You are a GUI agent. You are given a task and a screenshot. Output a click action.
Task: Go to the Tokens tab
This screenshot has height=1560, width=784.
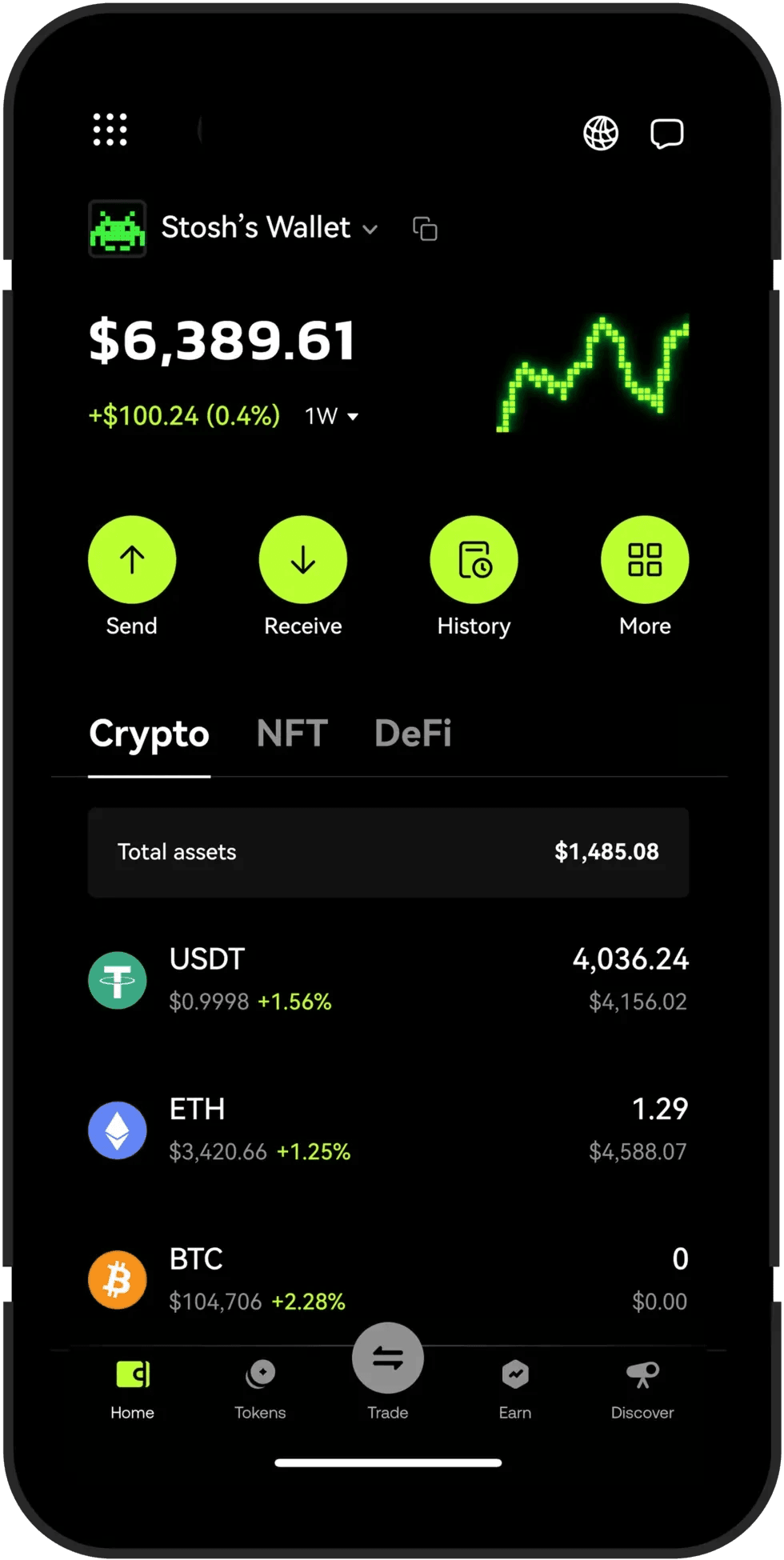pyautogui.click(x=260, y=1390)
